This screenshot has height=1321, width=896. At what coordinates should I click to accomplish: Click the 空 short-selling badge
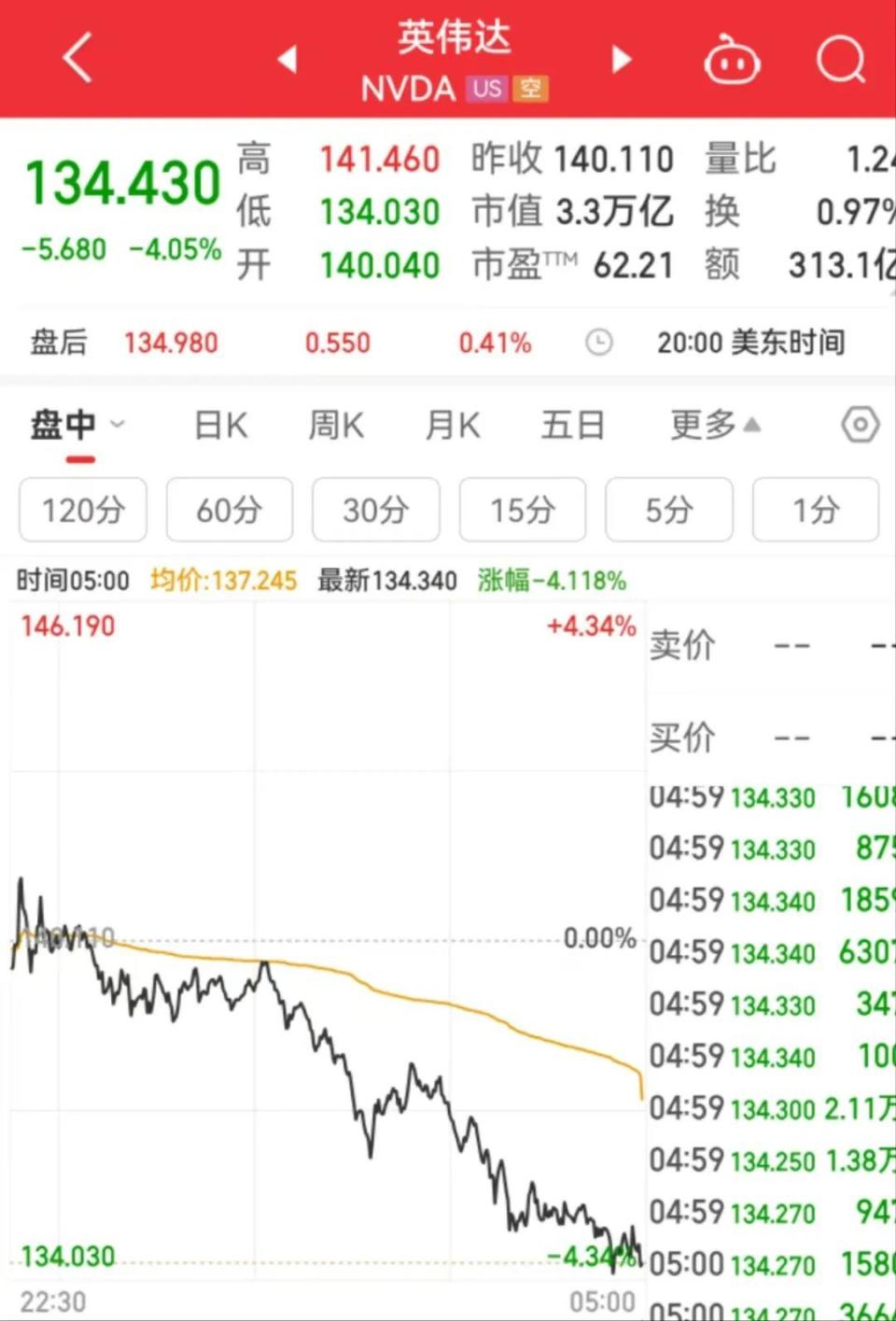click(x=532, y=90)
